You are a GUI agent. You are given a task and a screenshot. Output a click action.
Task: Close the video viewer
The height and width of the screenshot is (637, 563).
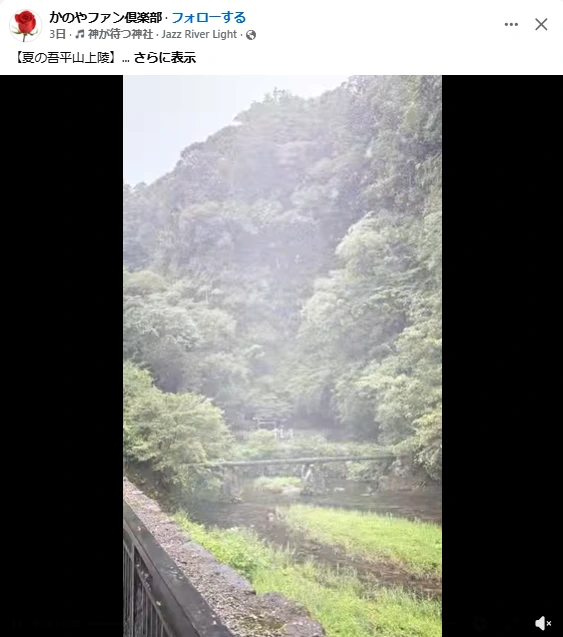click(x=541, y=24)
